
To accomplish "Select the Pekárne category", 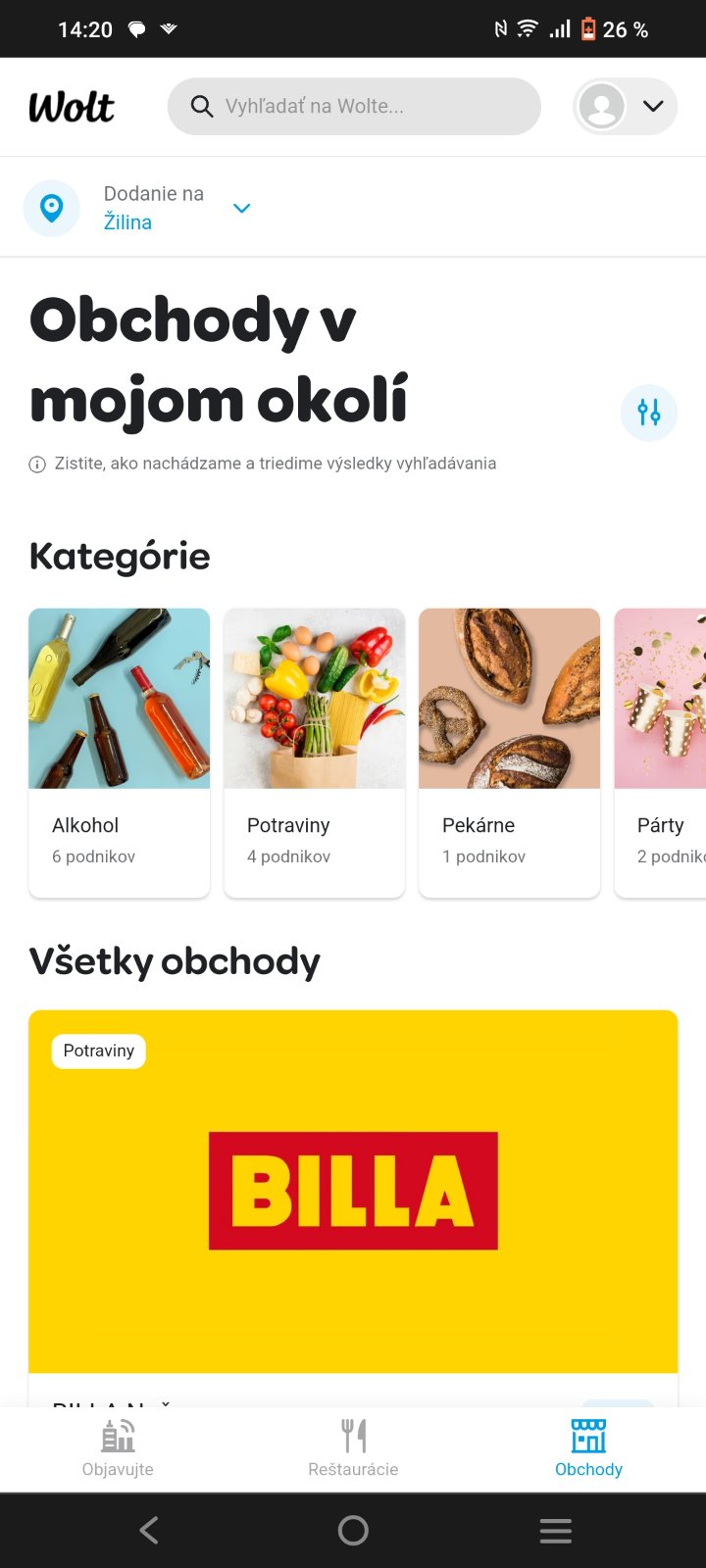I will click(x=509, y=752).
